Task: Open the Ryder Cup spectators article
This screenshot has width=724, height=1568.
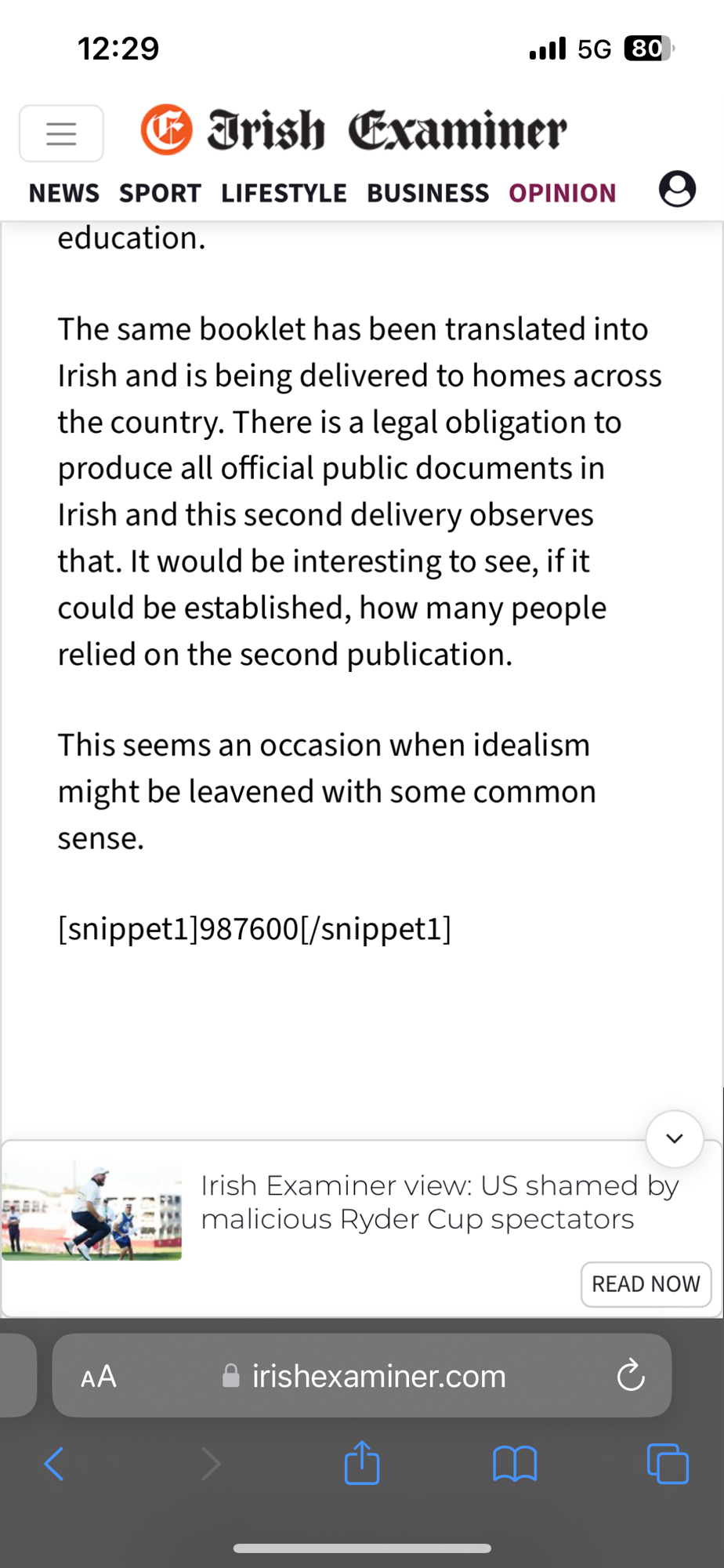Action: pyautogui.click(x=439, y=1202)
